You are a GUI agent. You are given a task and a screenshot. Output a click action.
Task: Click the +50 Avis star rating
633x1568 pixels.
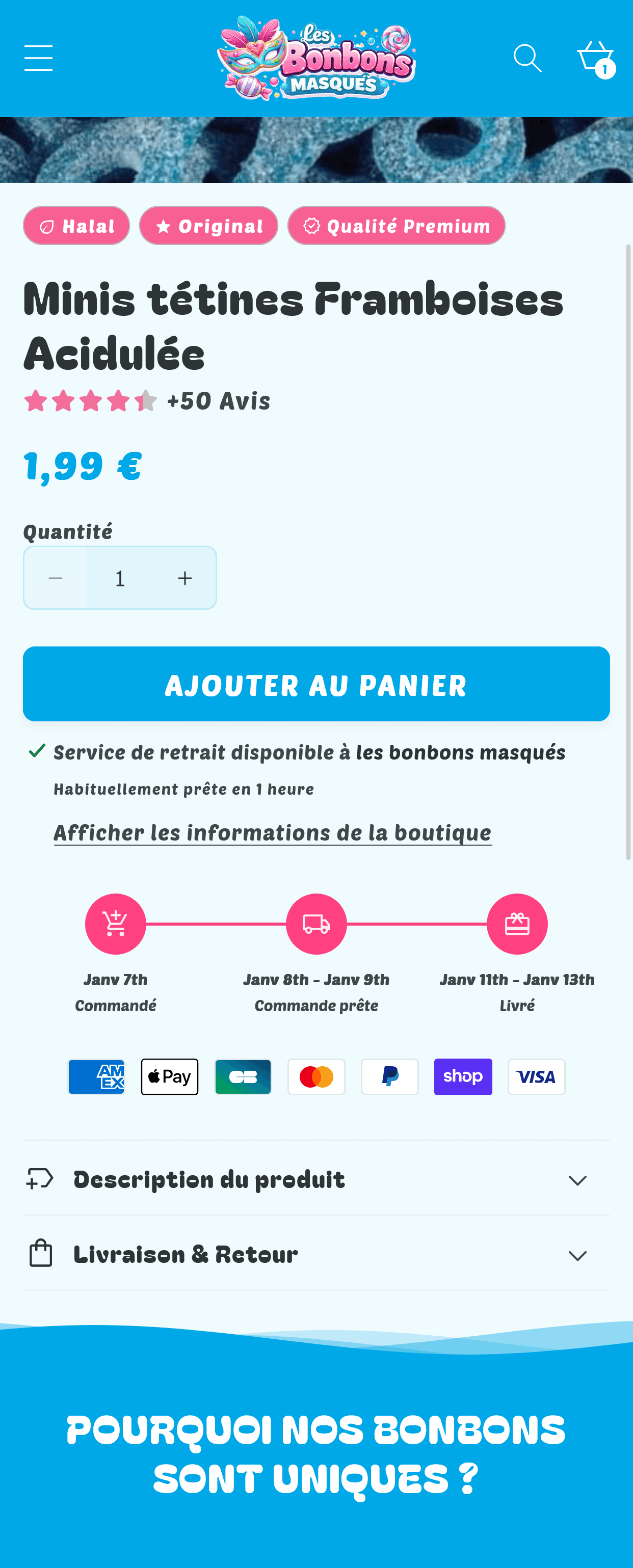(x=146, y=400)
